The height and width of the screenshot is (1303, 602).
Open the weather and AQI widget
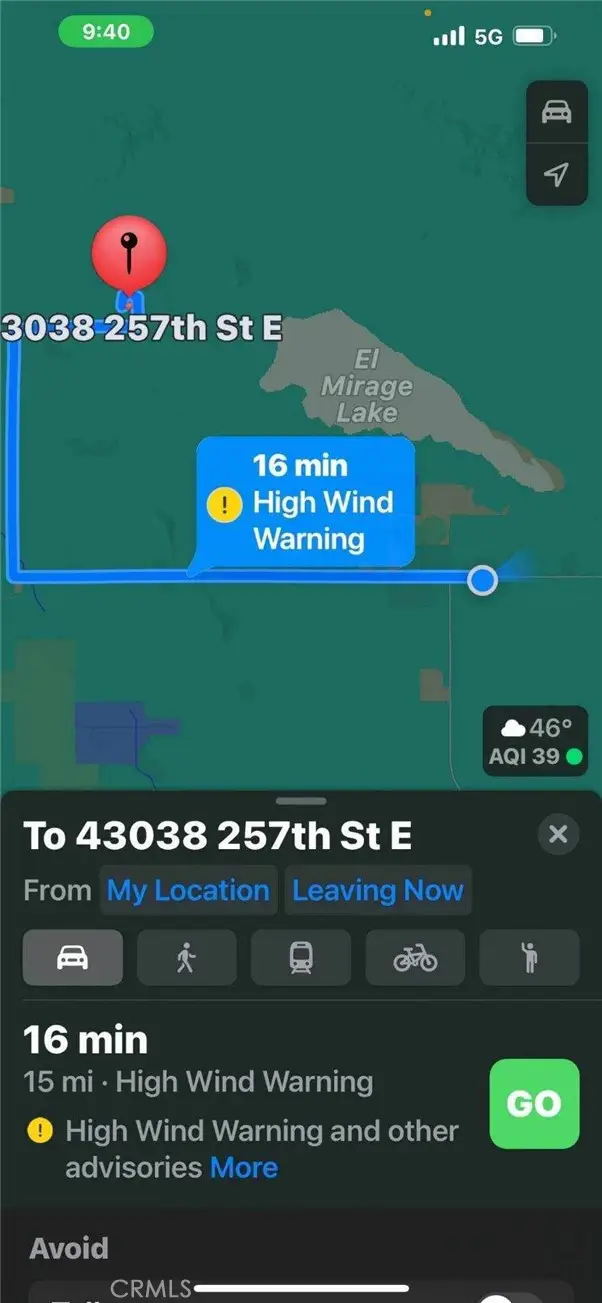point(535,741)
